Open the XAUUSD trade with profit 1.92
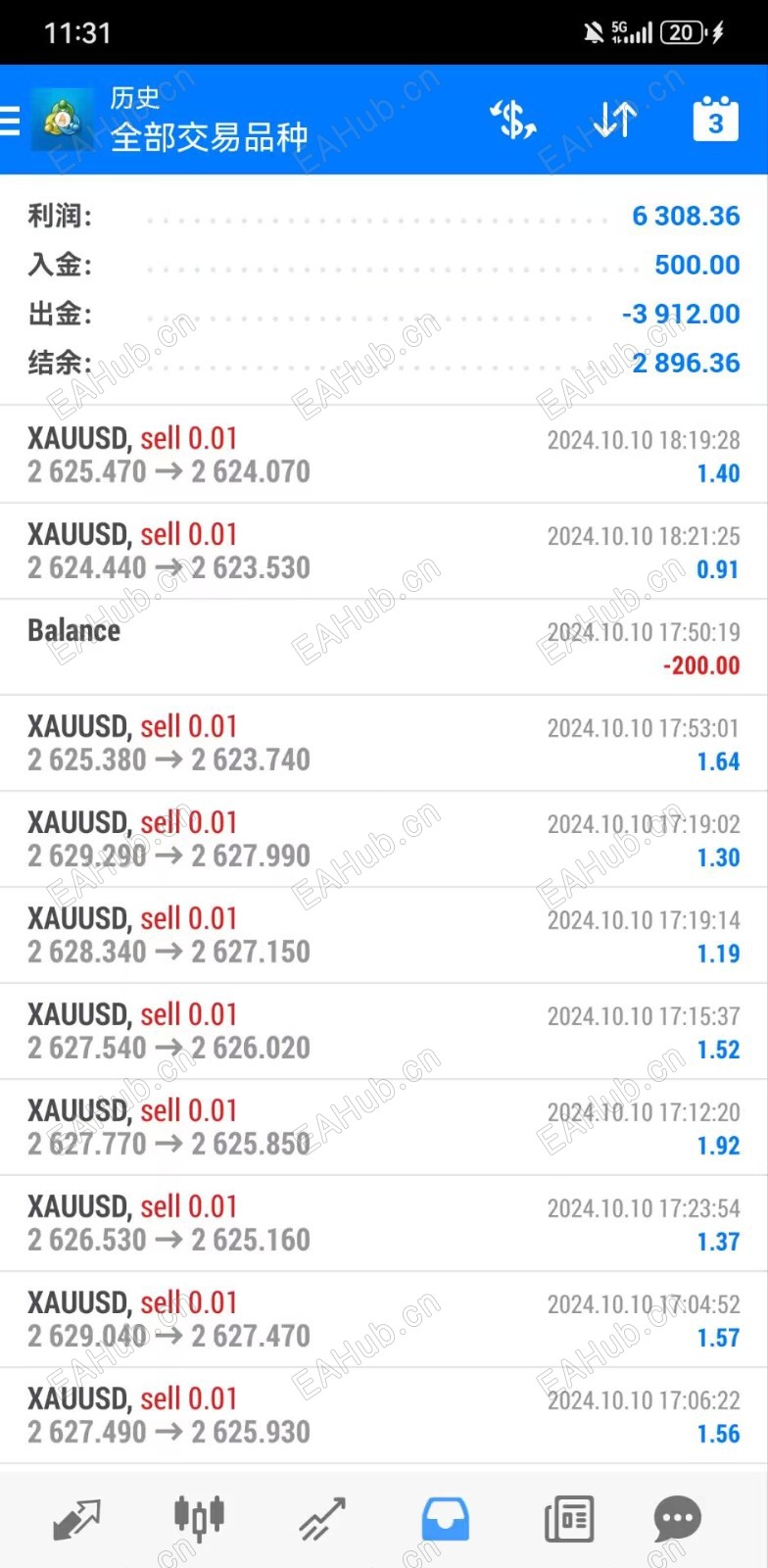The width and height of the screenshot is (768, 1568). tap(384, 1127)
